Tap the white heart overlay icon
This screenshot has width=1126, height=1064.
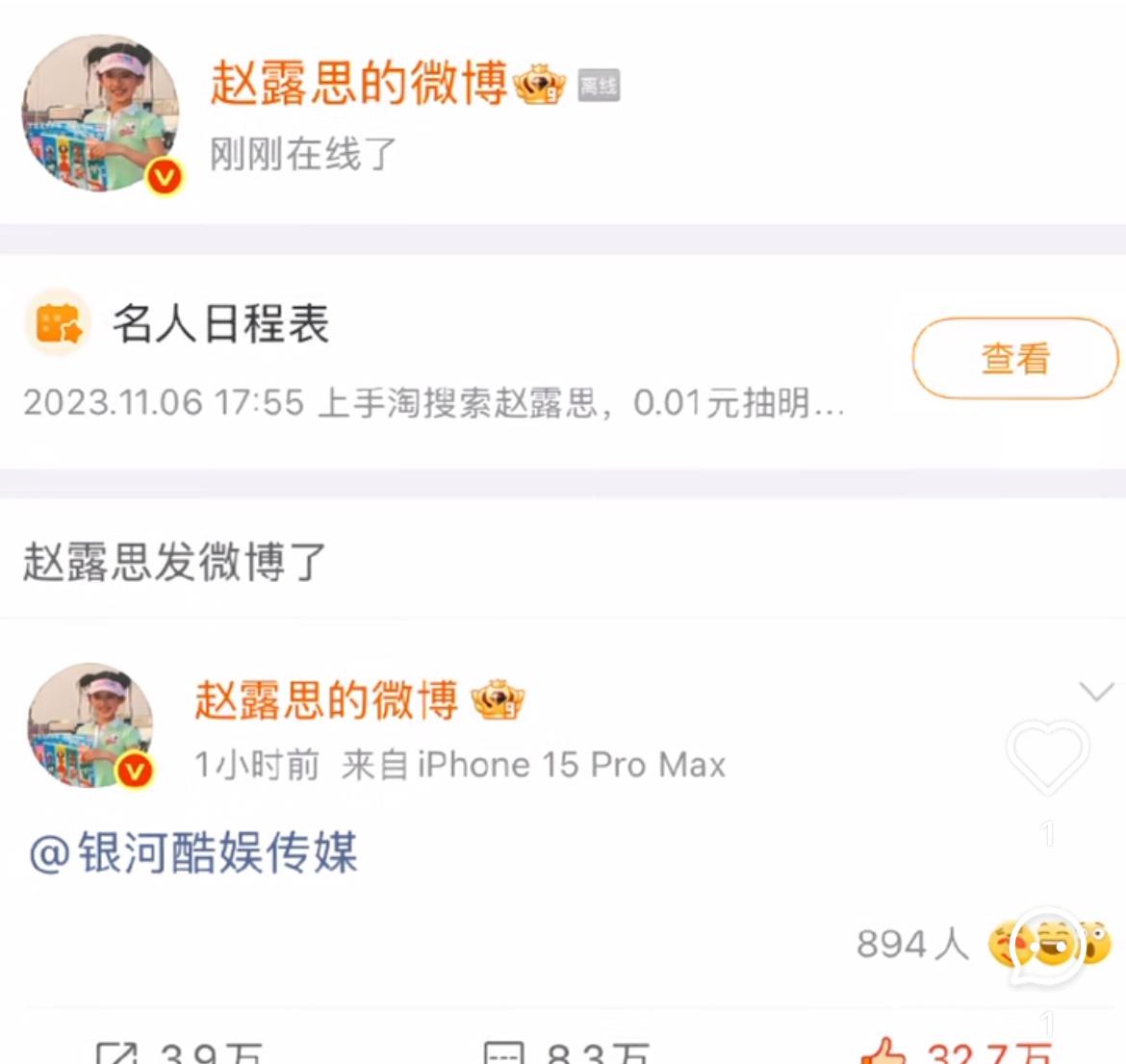(x=1047, y=757)
